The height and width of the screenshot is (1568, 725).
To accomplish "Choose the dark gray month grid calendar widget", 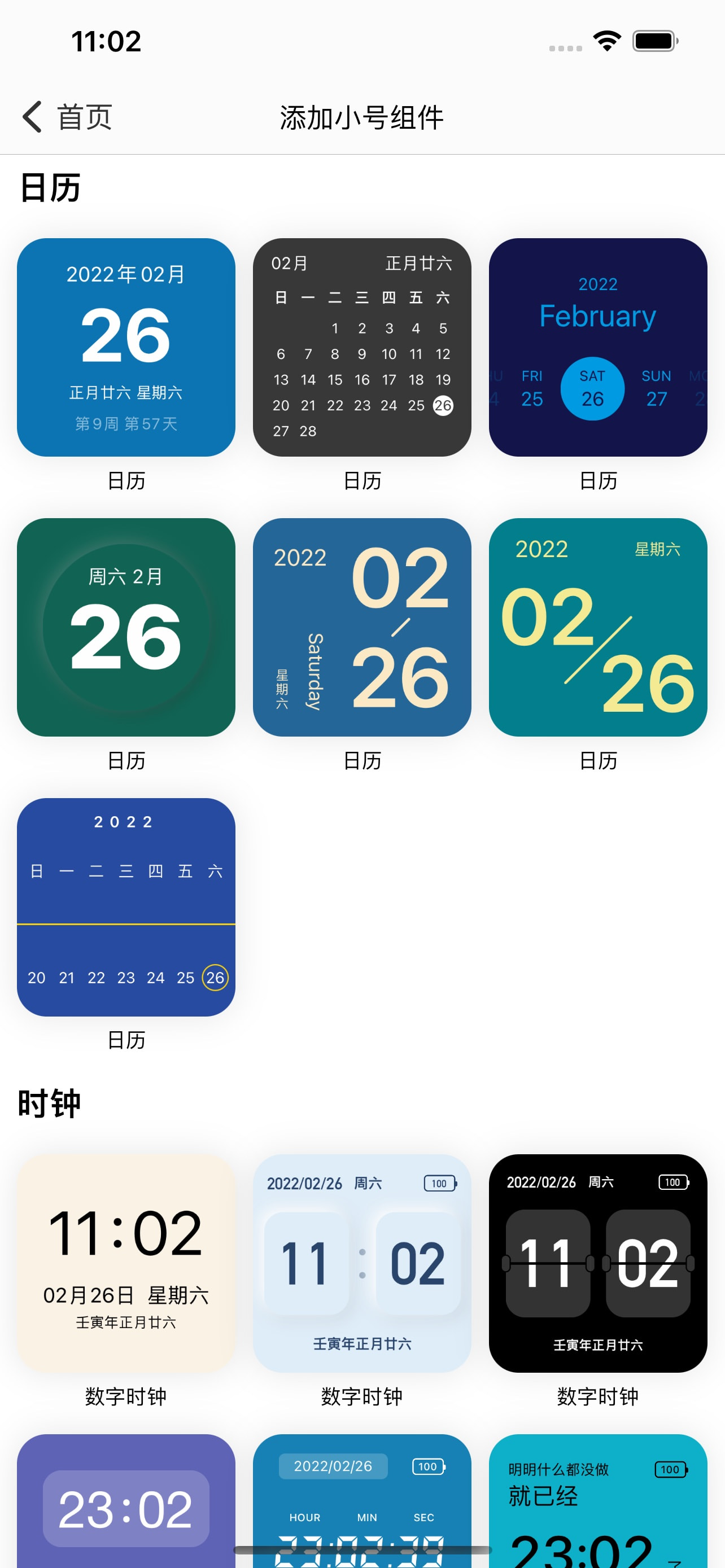I will [362, 347].
